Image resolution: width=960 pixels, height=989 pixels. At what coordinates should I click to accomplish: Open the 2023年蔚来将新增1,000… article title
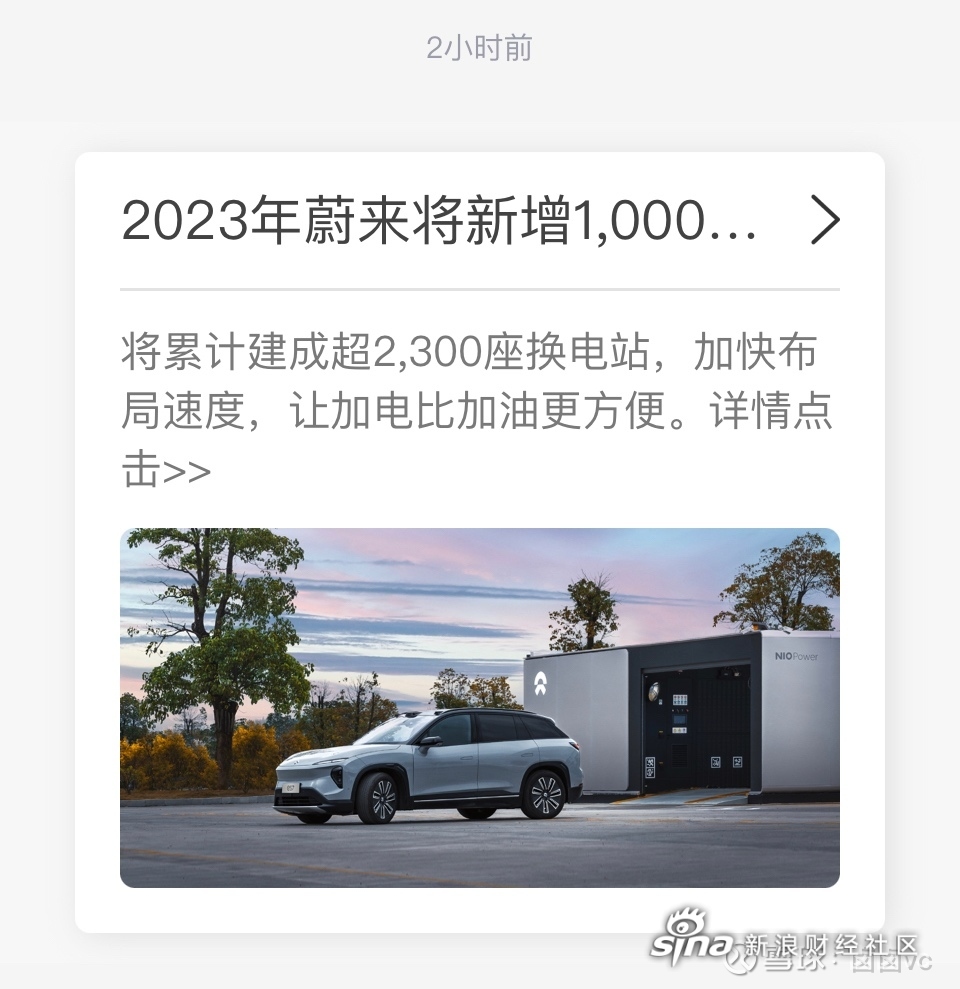(x=438, y=221)
